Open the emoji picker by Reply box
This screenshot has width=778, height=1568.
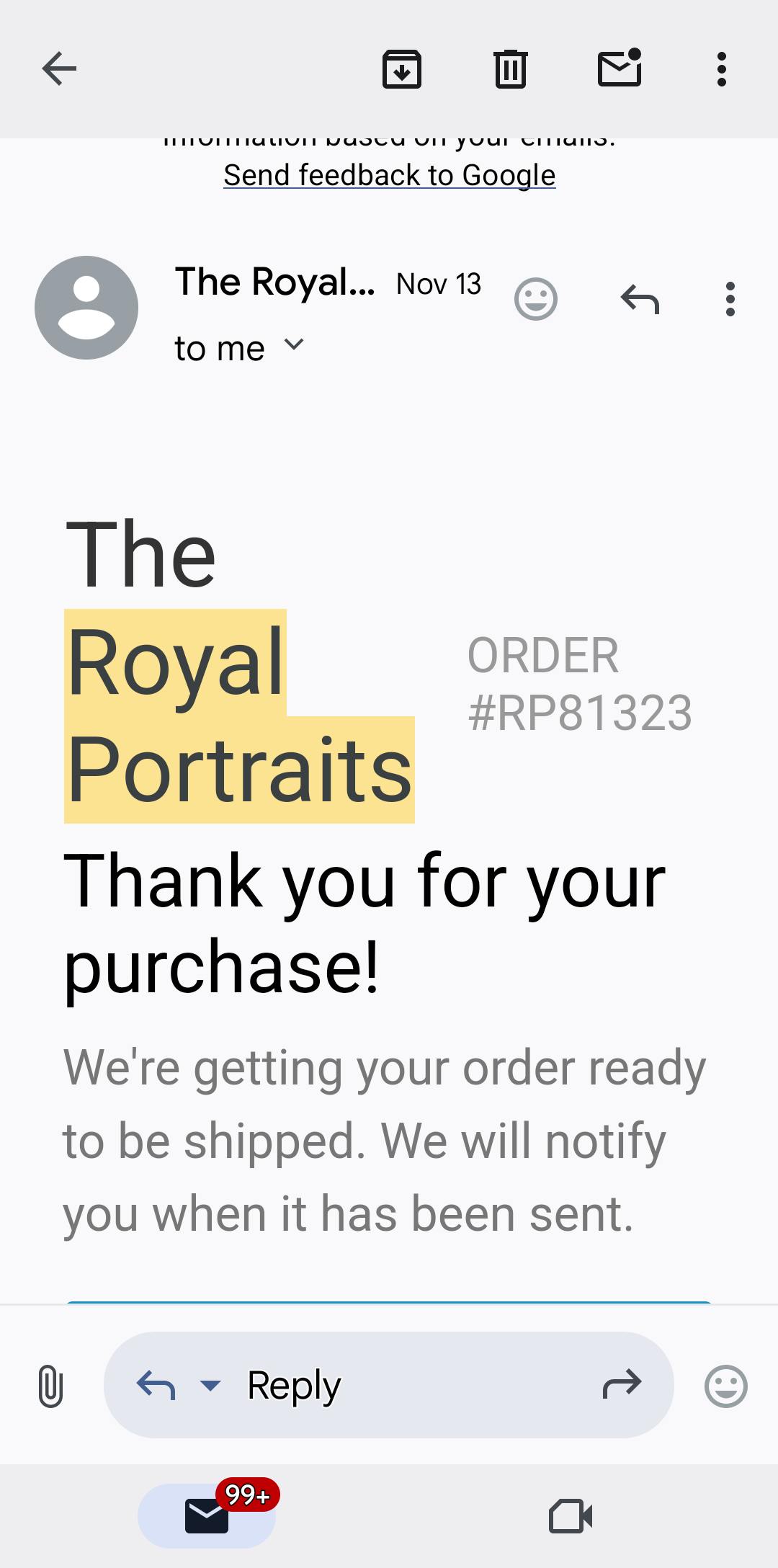click(x=725, y=1385)
